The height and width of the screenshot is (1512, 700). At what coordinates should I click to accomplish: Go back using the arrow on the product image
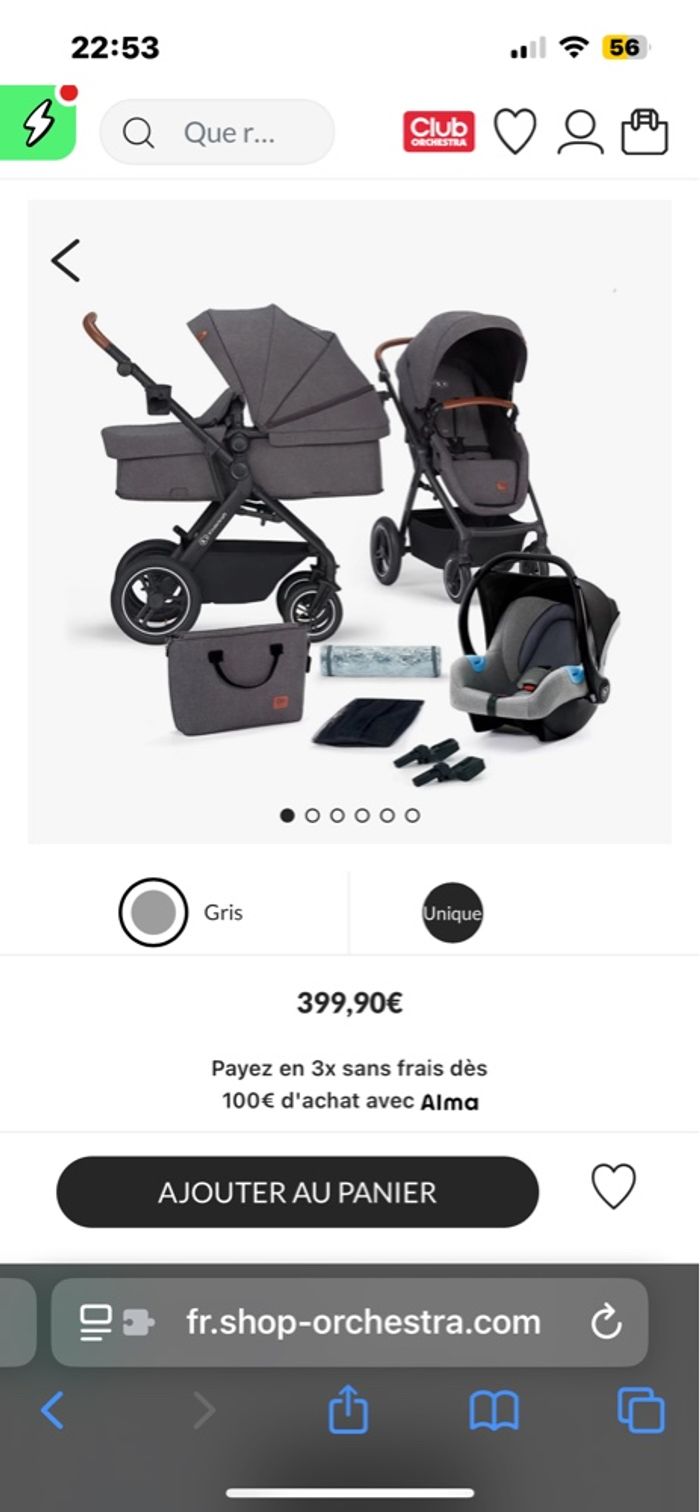pyautogui.click(x=66, y=261)
